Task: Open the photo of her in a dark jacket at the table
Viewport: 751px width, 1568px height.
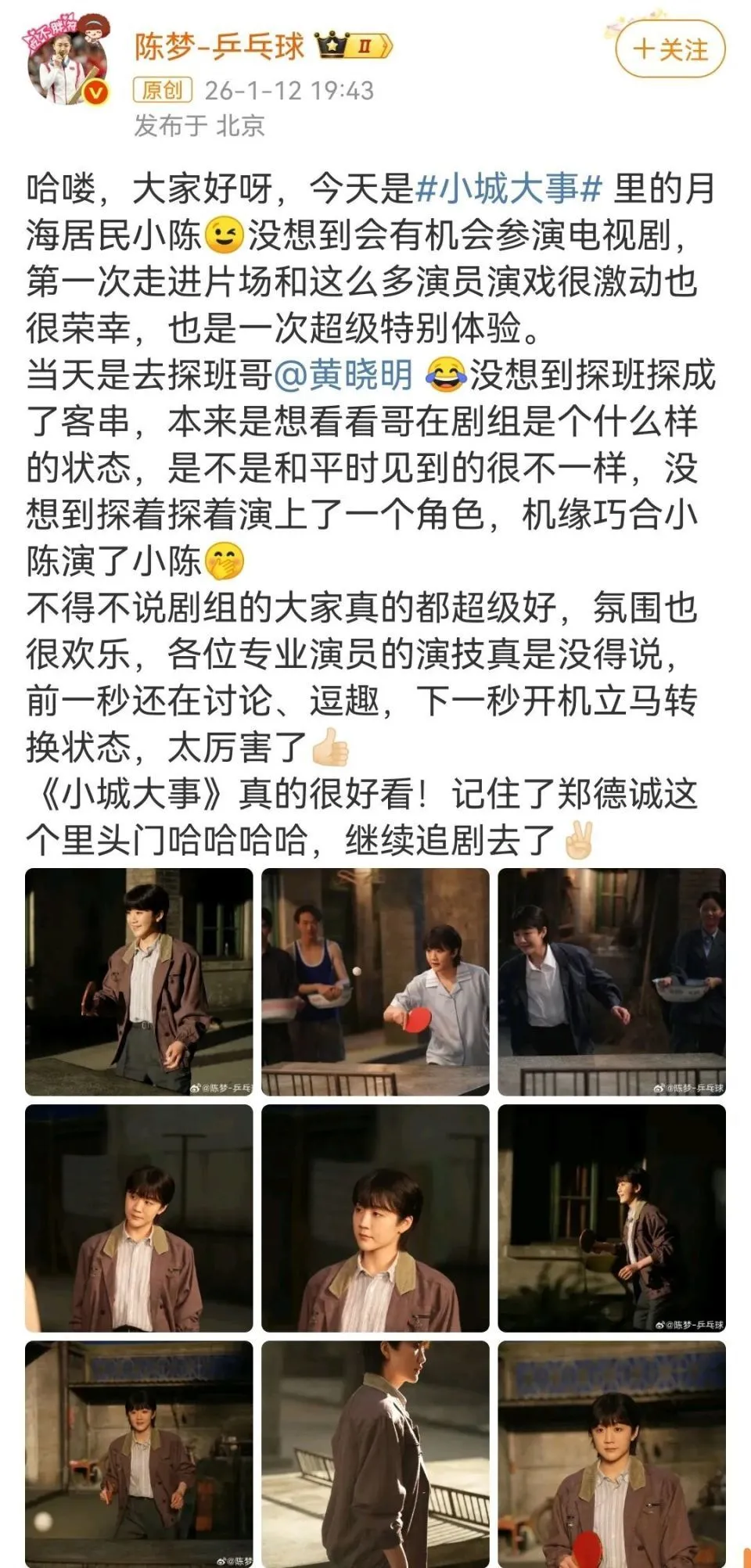Action: [x=612, y=981]
